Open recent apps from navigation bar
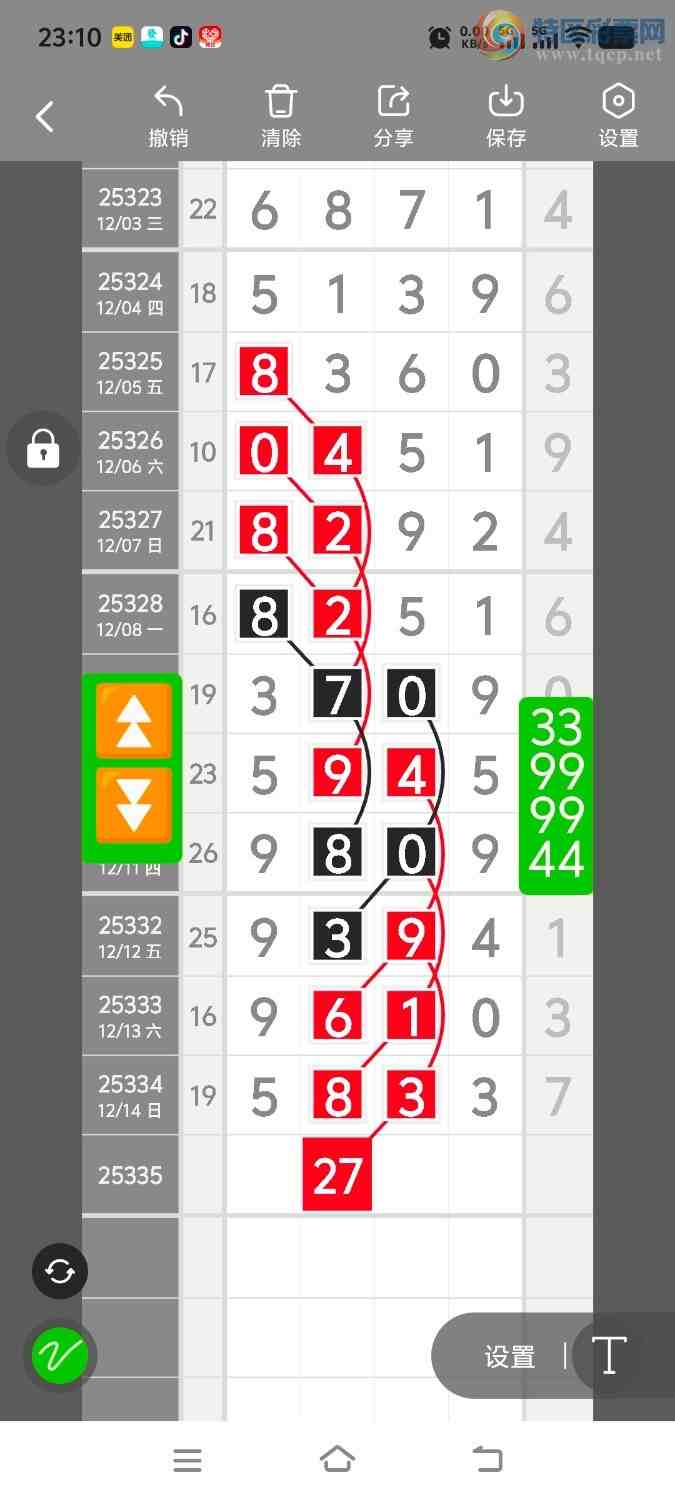Screen dimensions: 675x1500 187,1460
